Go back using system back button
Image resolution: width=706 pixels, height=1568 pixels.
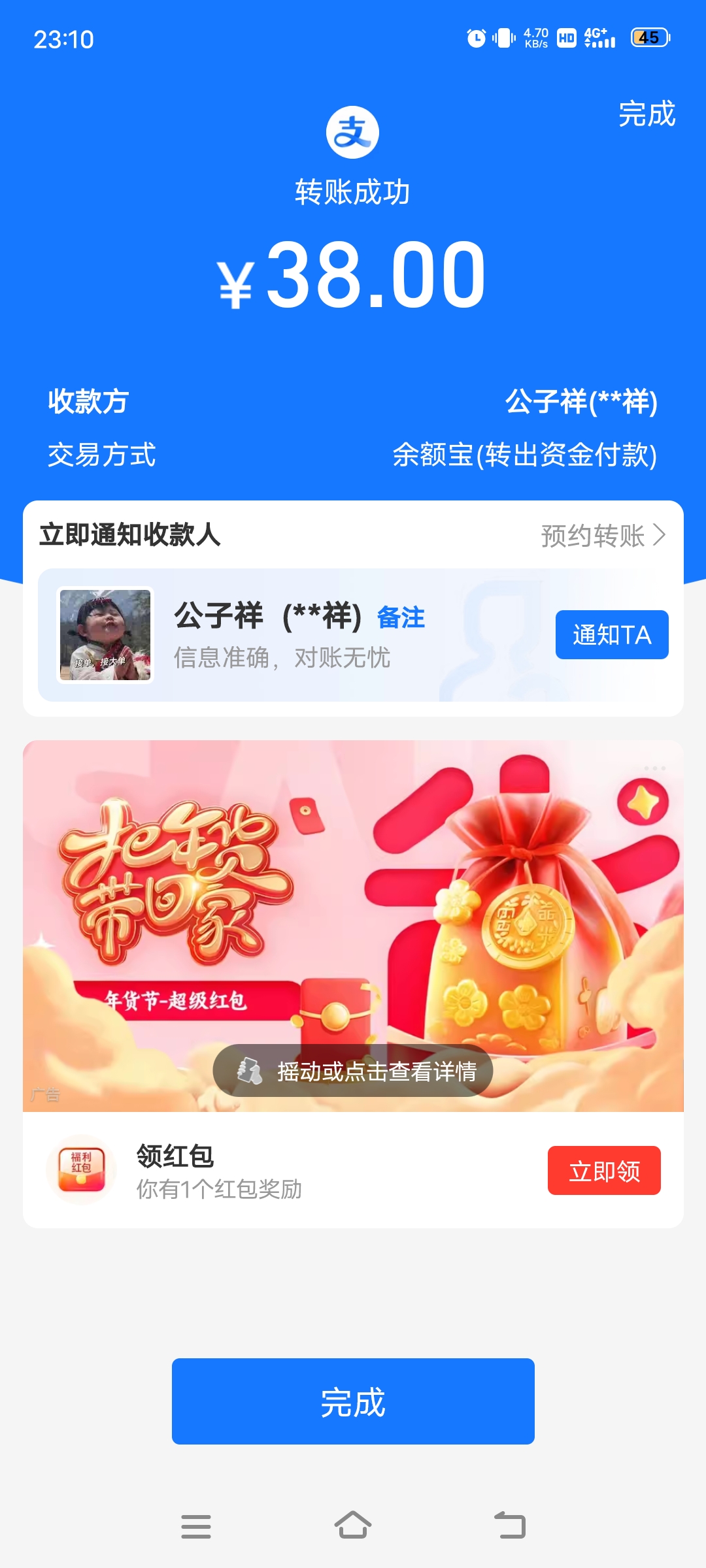click(510, 1526)
